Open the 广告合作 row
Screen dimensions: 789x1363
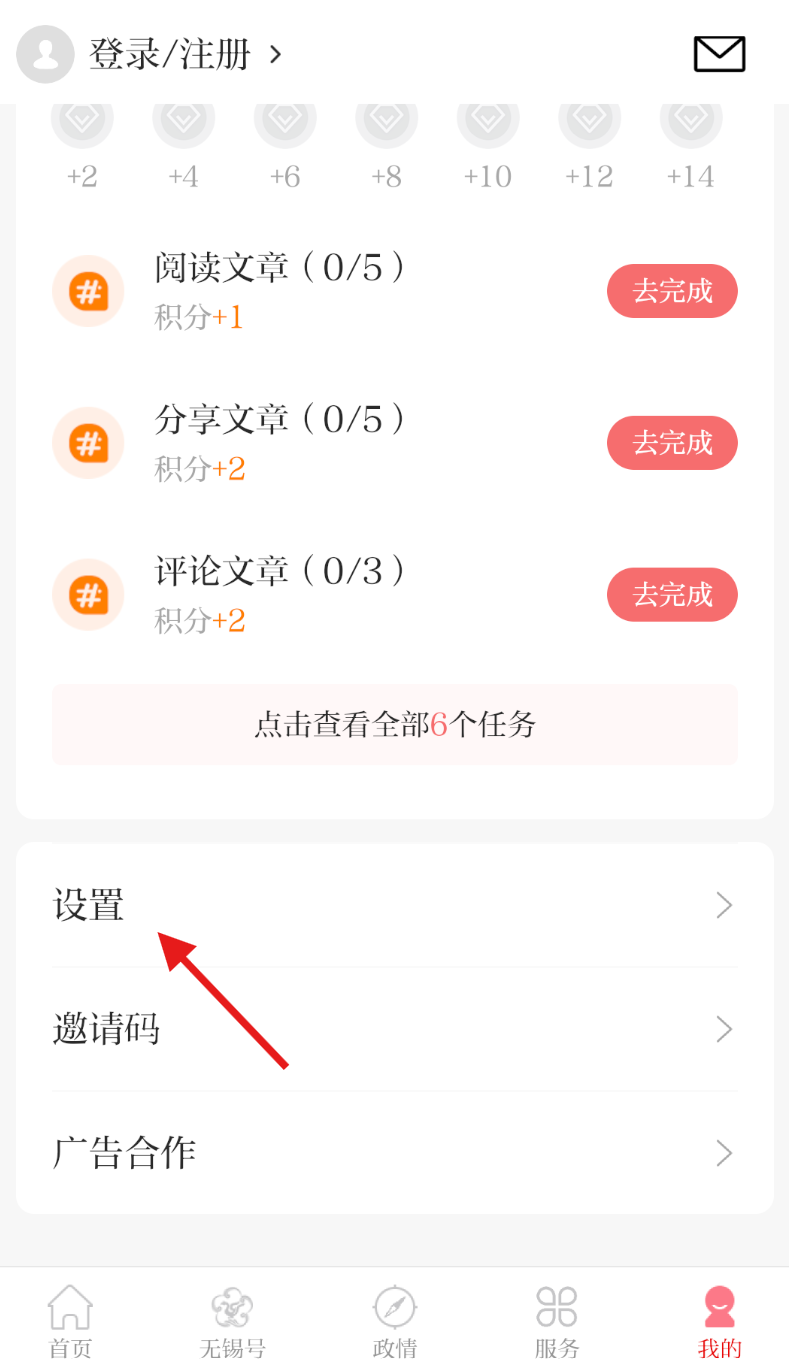(394, 1154)
